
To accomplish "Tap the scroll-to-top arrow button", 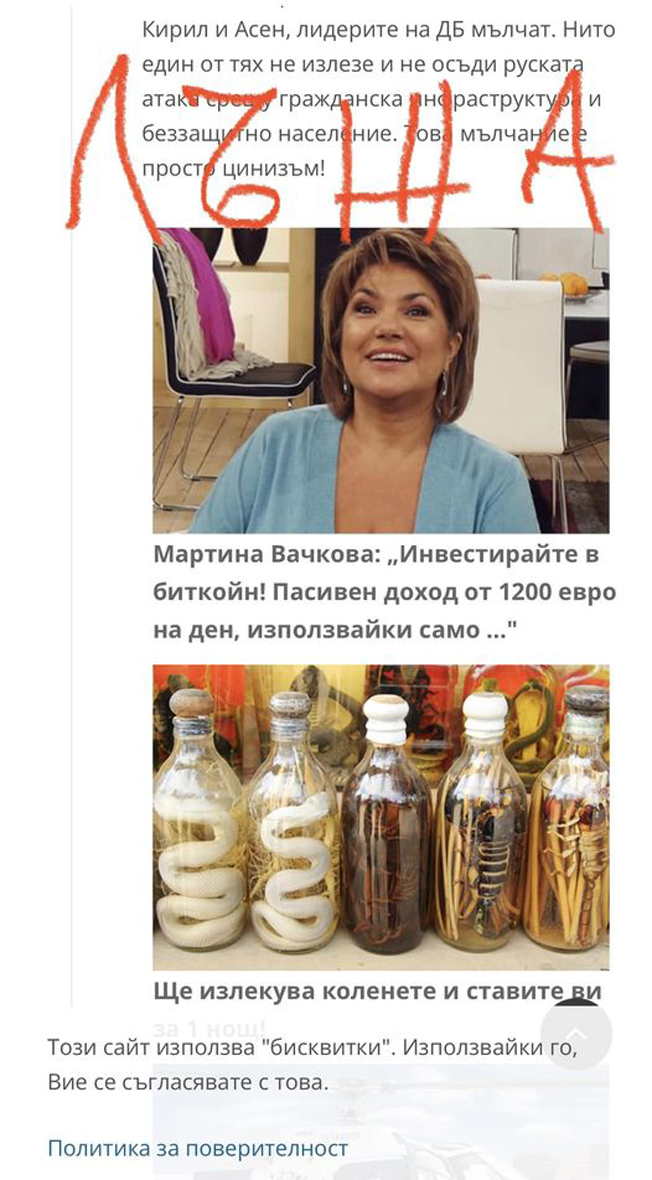I will [576, 1034].
